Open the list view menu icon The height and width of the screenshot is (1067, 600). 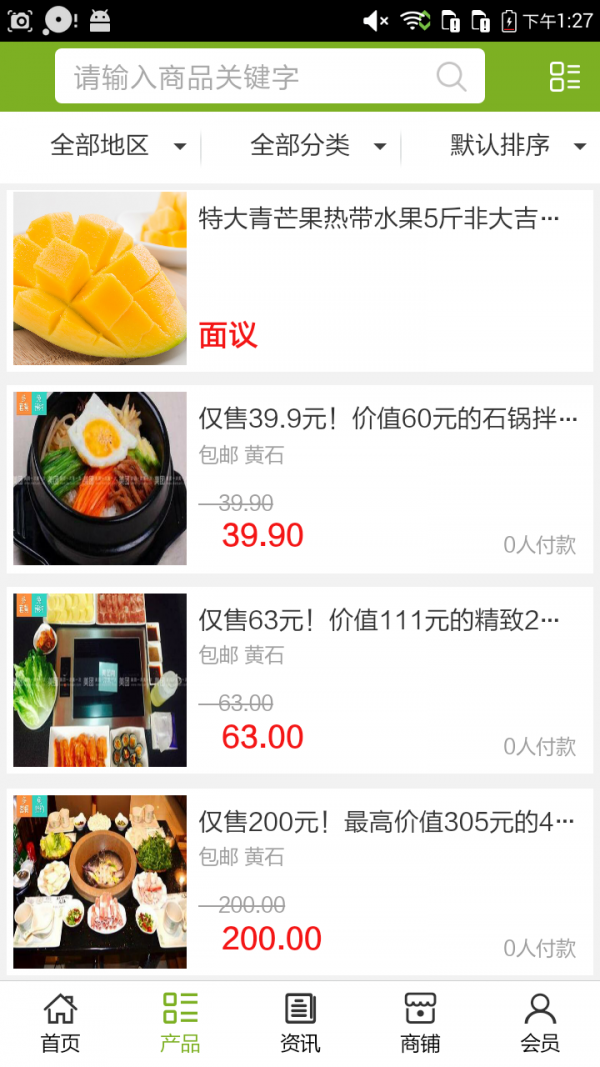[565, 77]
